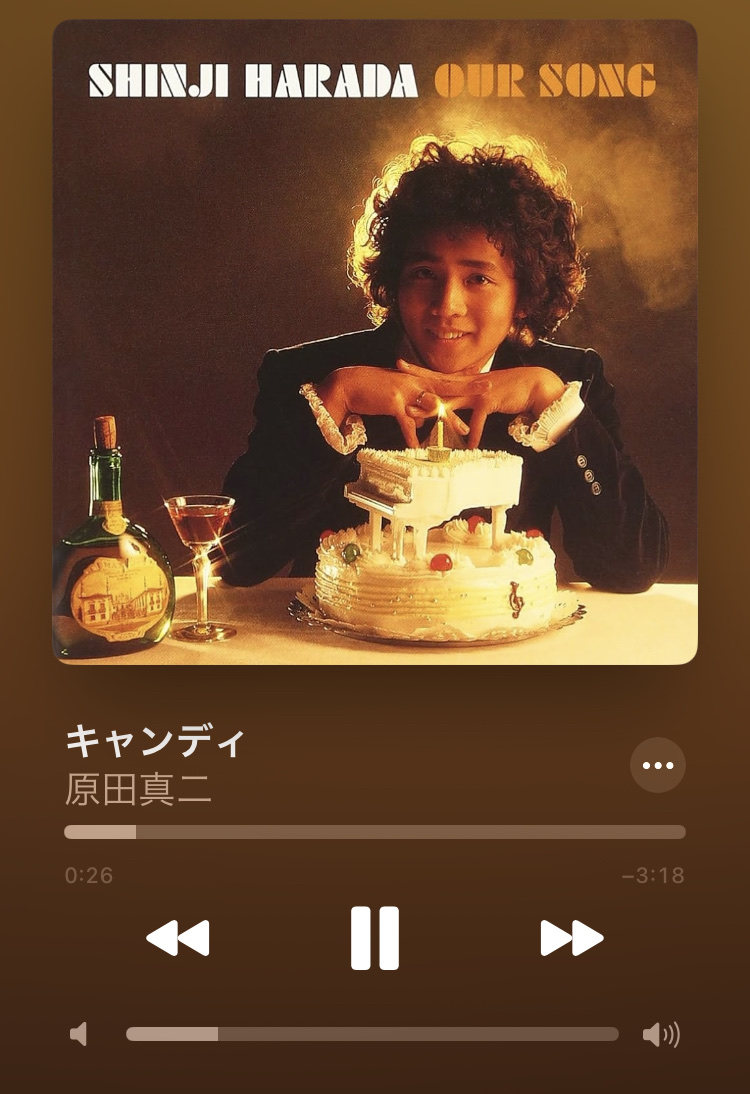750x1094 pixels.
Task: Skip to the next track
Action: point(572,938)
